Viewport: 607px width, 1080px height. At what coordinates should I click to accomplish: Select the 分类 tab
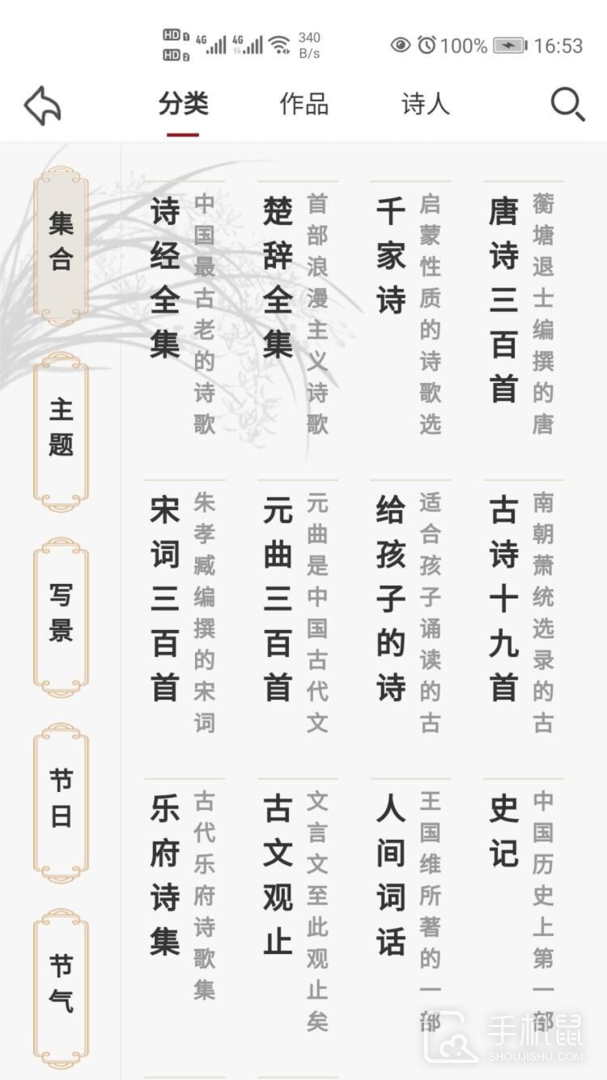(183, 104)
